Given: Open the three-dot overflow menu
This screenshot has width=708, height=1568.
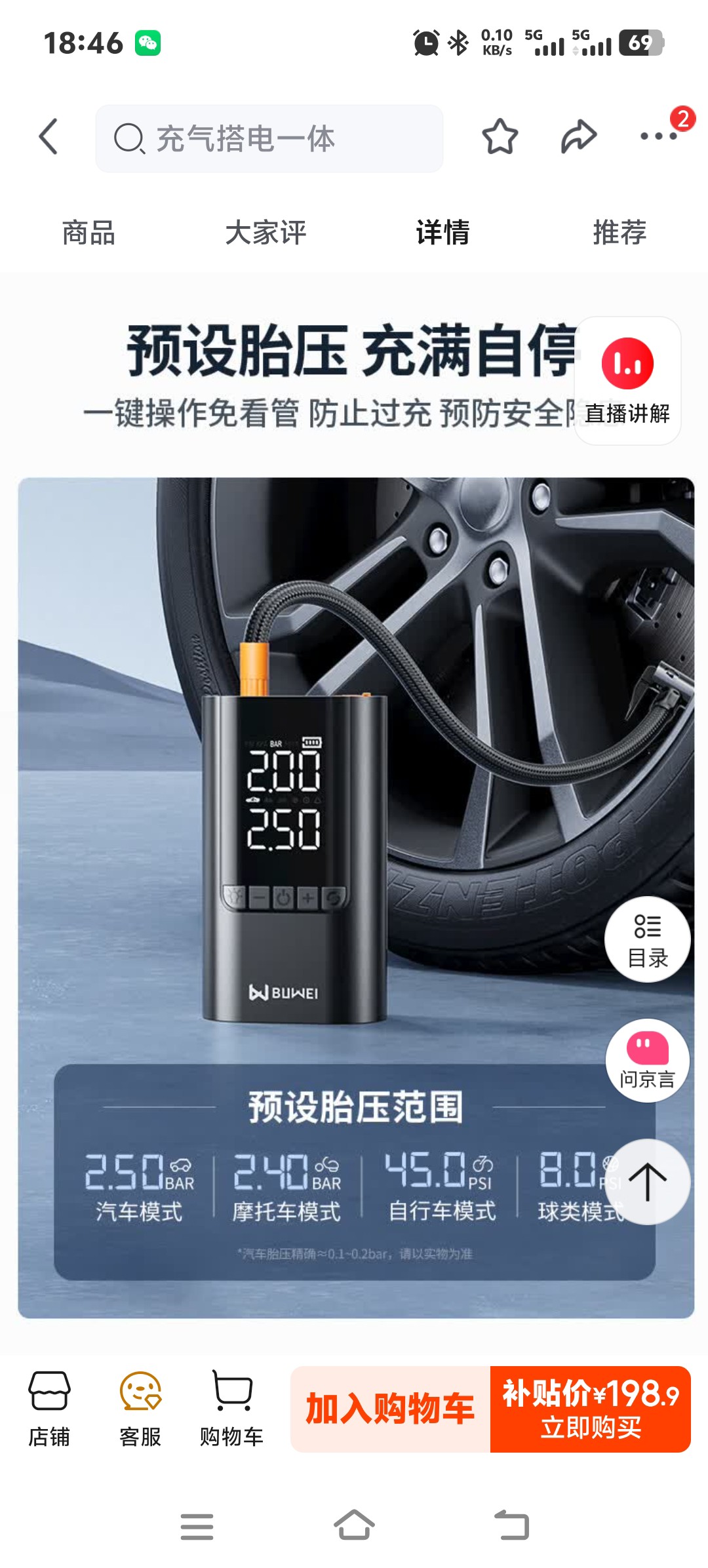Looking at the screenshot, I should (659, 136).
